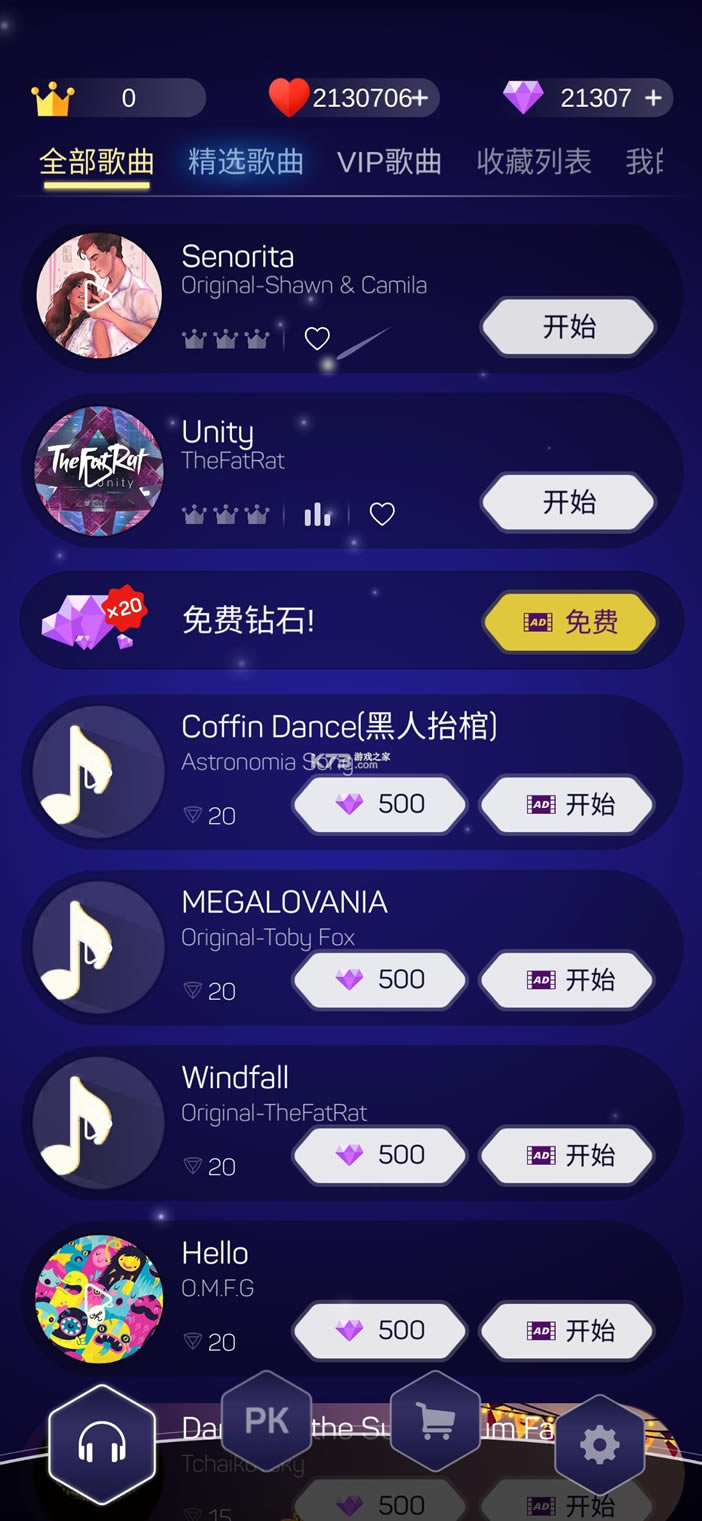Start the song Unity
The height and width of the screenshot is (1521, 702).
tap(568, 502)
